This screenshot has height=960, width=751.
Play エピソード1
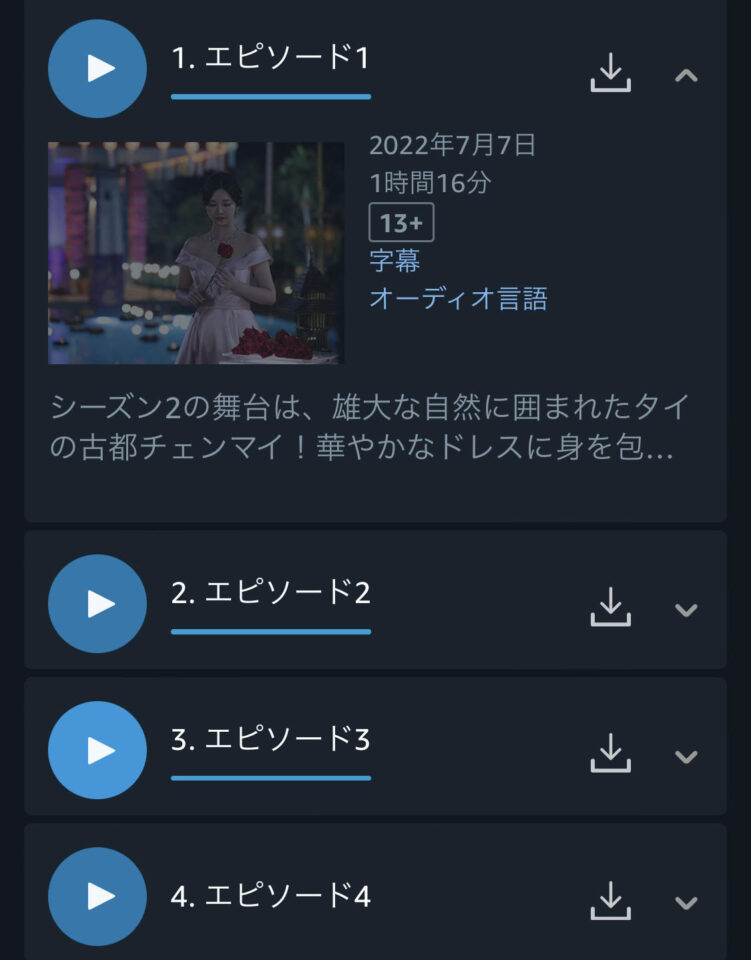pyautogui.click(x=97, y=69)
